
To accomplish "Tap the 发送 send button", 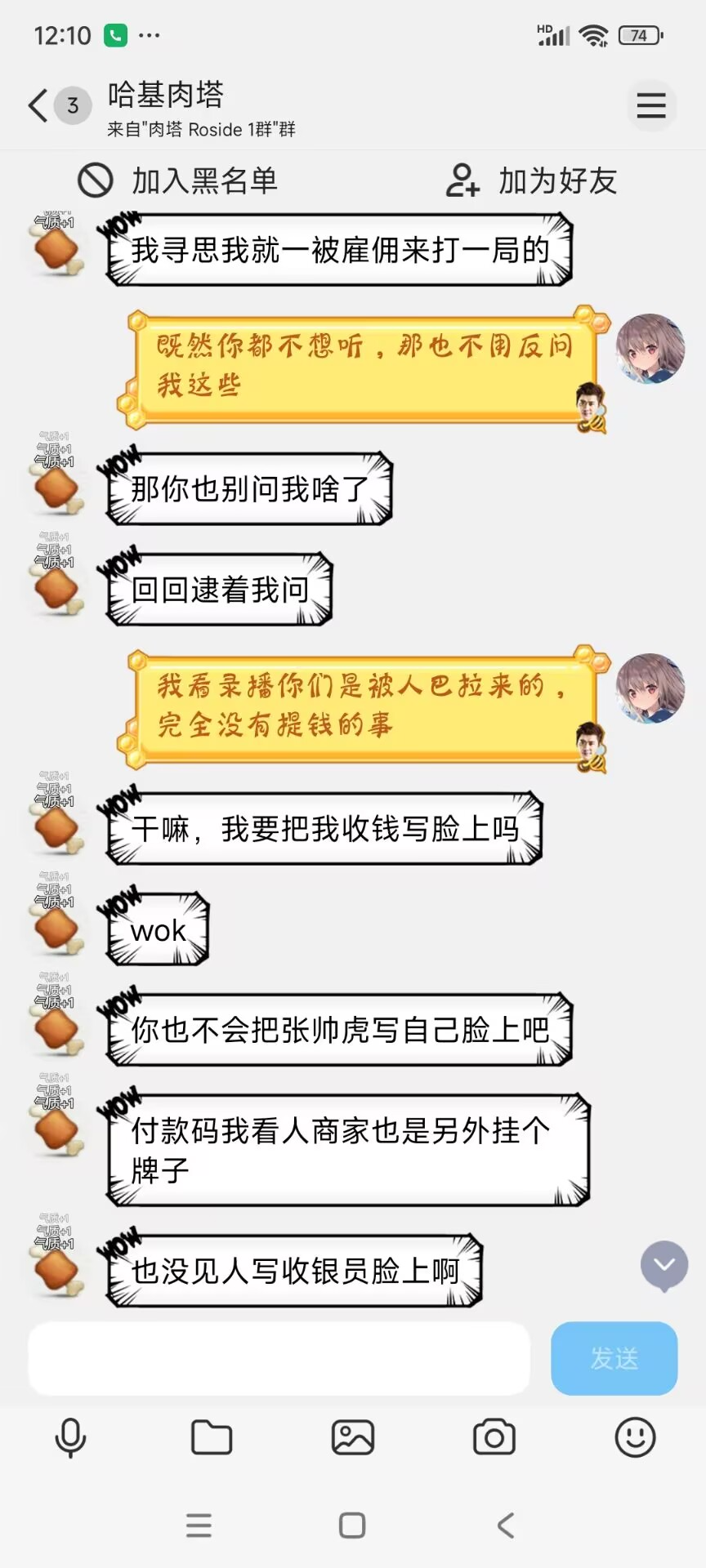I will tap(614, 1358).
